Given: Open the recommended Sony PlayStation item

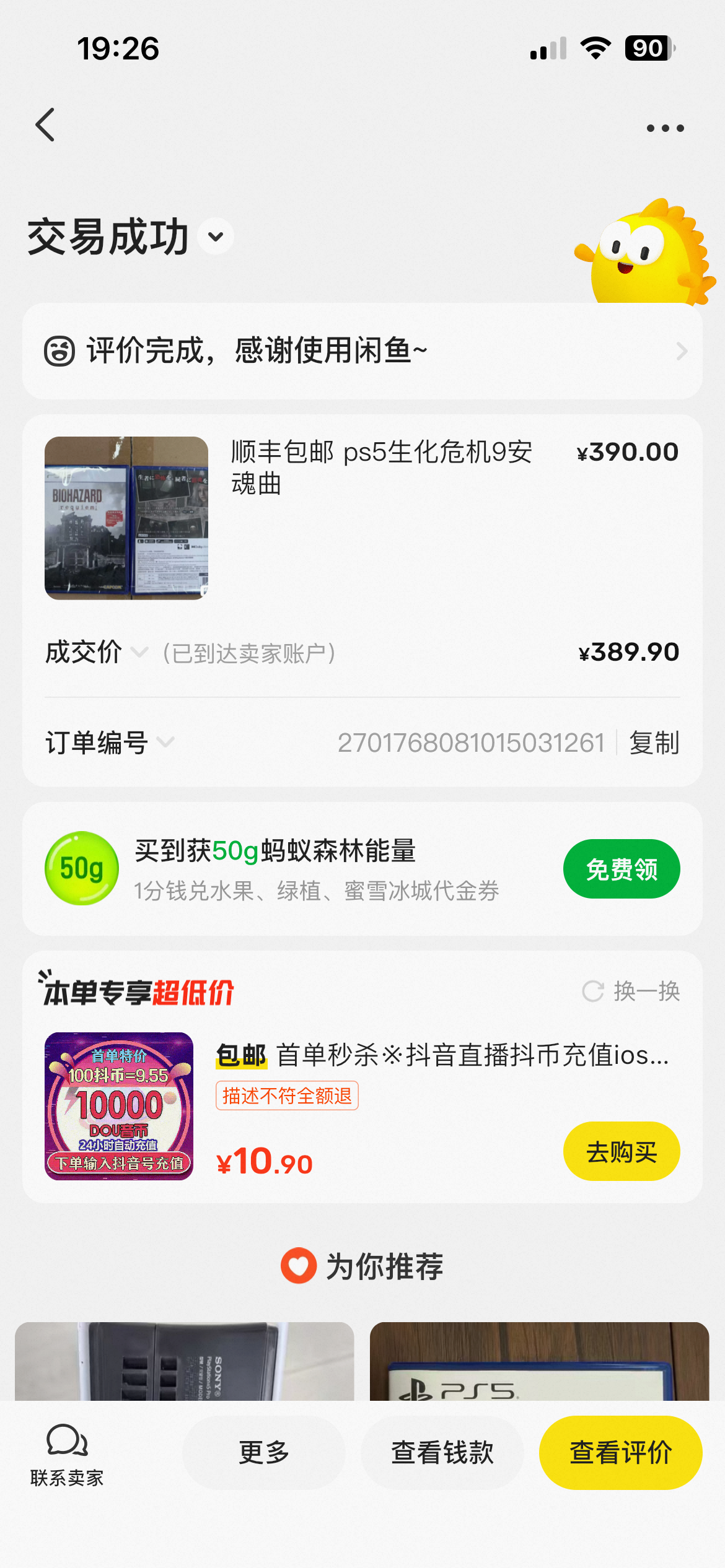Looking at the screenshot, I should click(185, 1361).
